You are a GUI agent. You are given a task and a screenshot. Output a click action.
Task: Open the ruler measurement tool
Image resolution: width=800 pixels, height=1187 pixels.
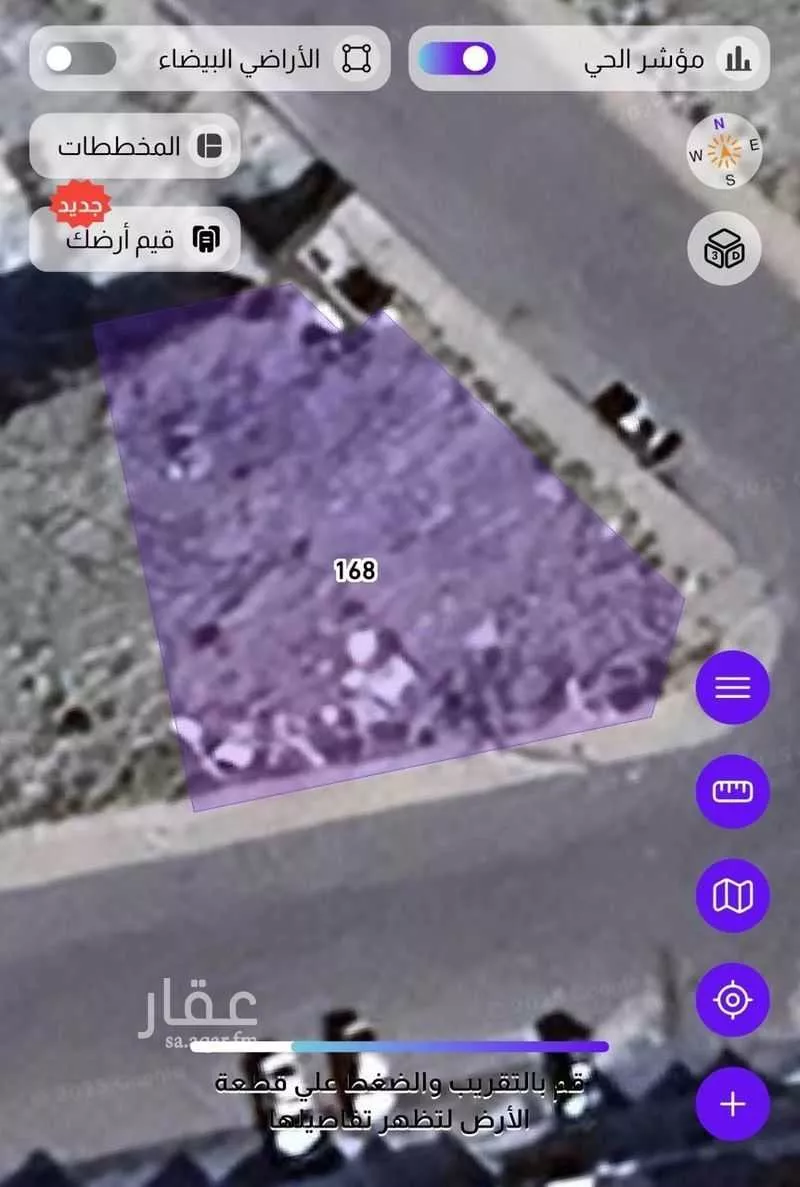tap(732, 791)
